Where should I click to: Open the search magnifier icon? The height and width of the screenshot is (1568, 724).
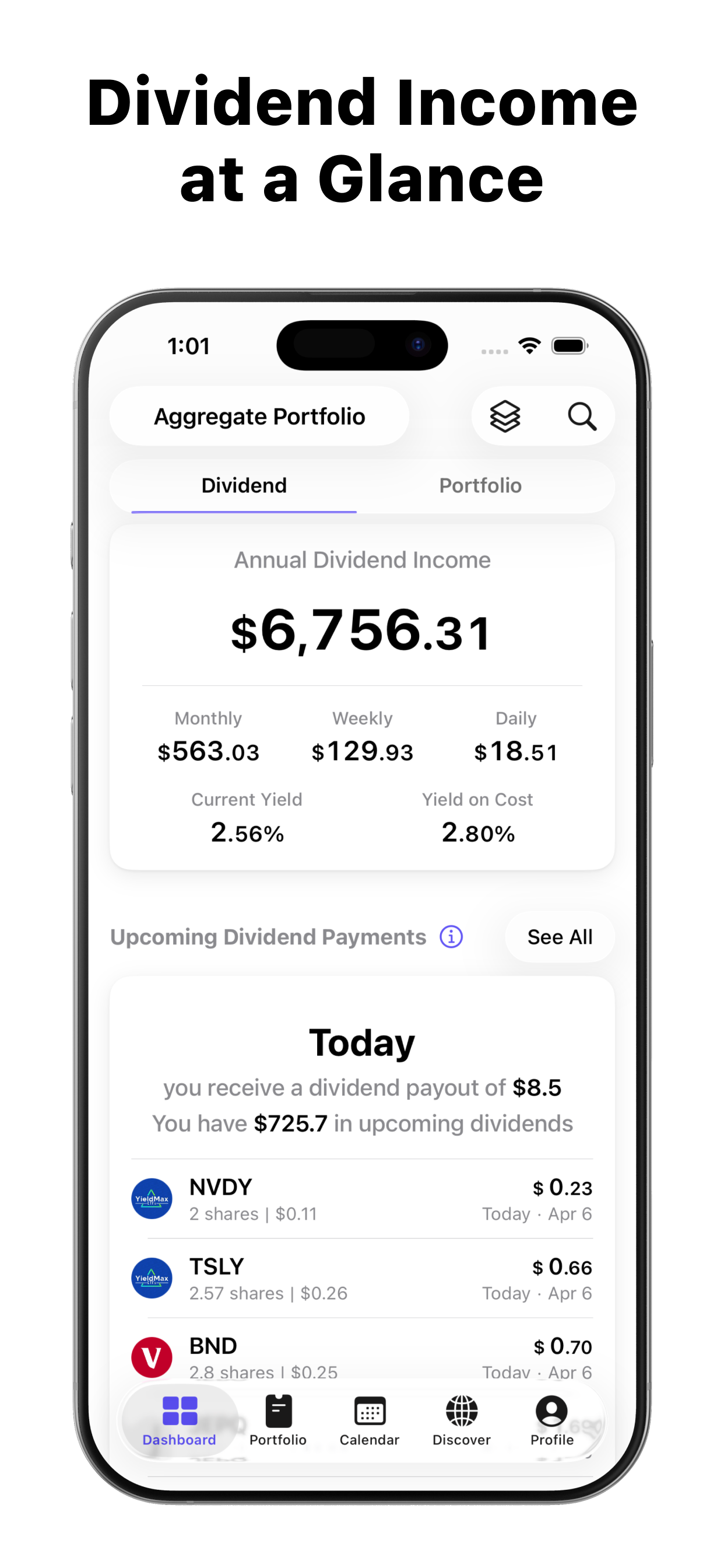point(583,416)
